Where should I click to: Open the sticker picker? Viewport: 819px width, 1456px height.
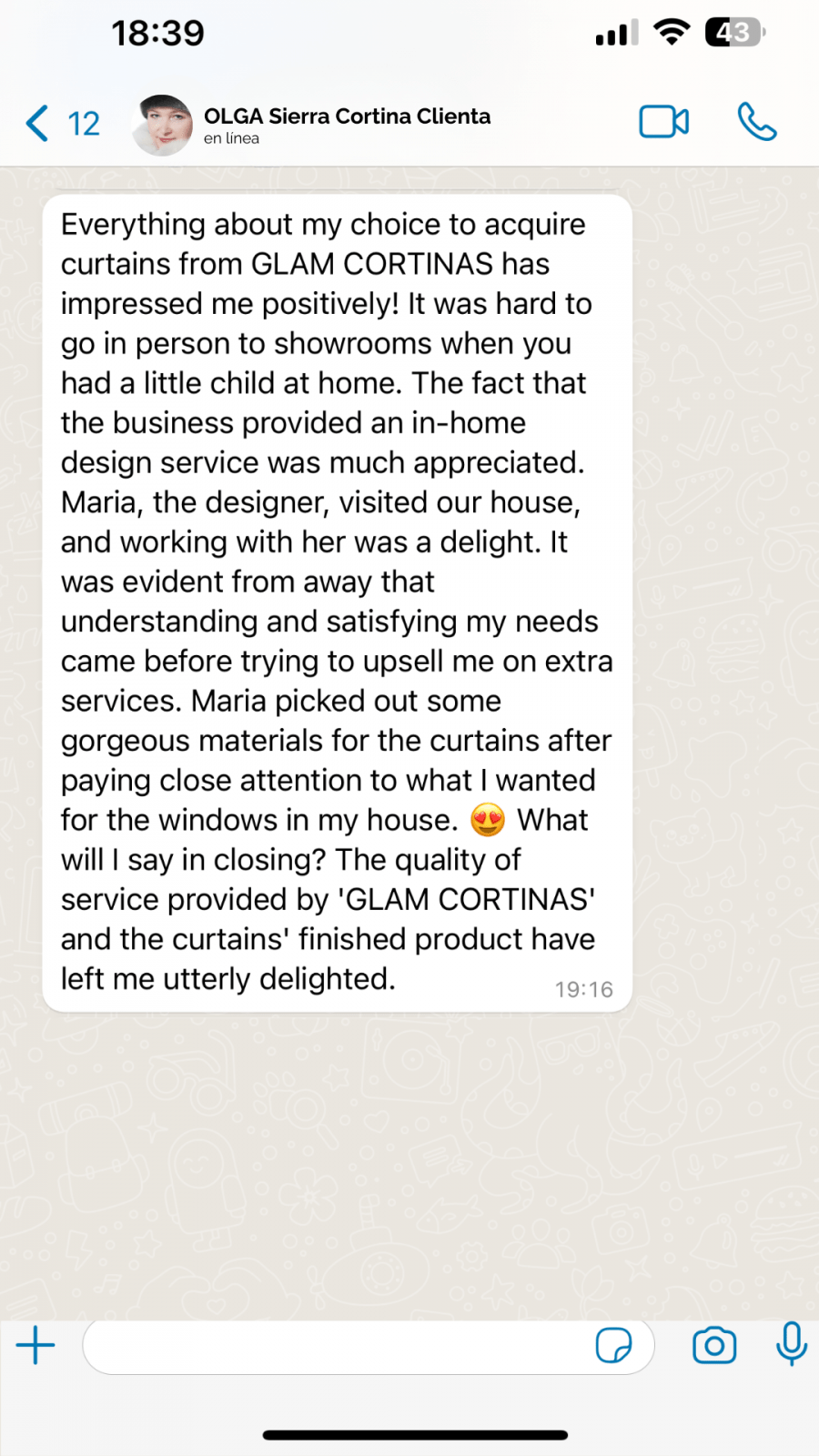[613, 1345]
